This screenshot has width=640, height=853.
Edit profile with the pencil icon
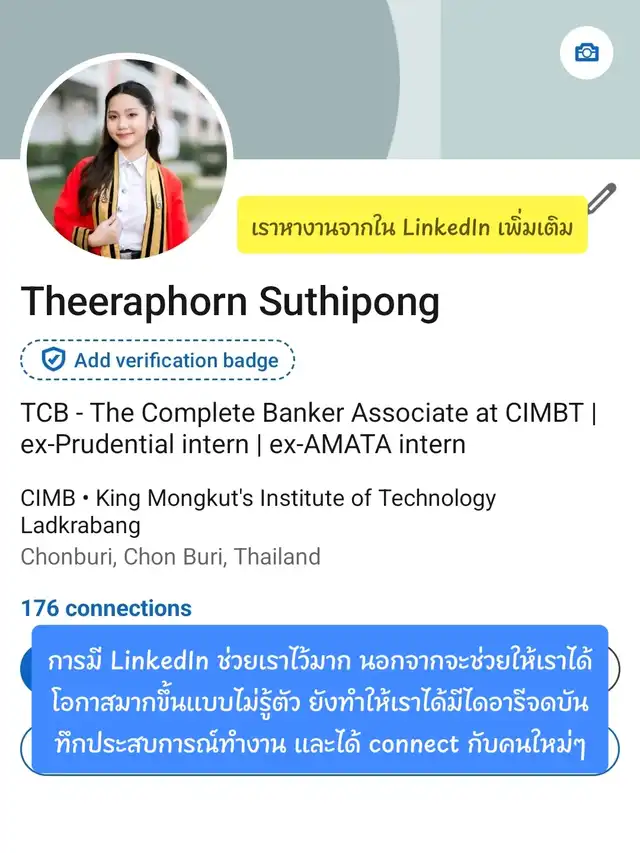pos(601,198)
